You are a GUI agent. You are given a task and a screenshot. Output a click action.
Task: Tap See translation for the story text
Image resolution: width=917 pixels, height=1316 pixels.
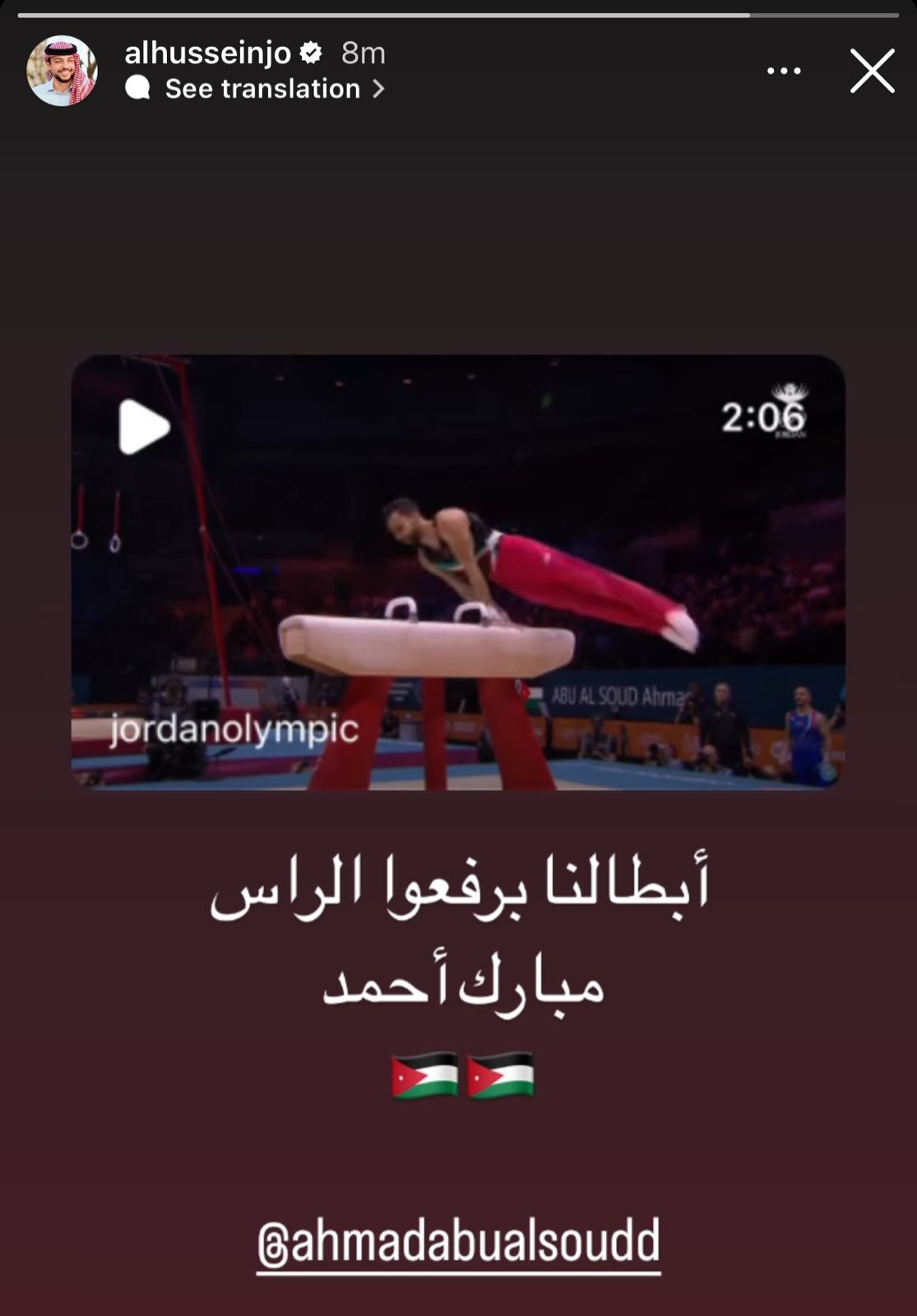(x=262, y=89)
